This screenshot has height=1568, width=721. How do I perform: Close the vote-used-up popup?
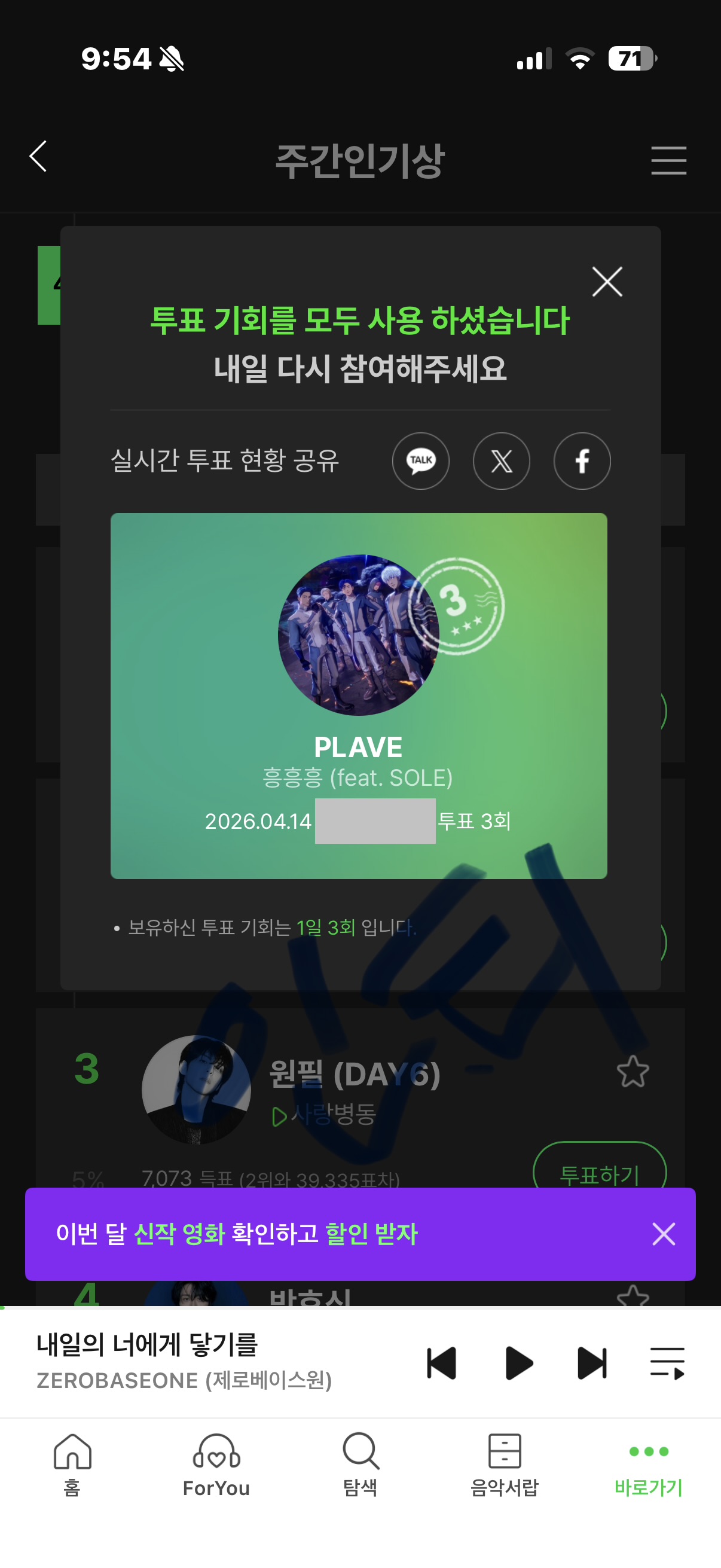(x=607, y=282)
